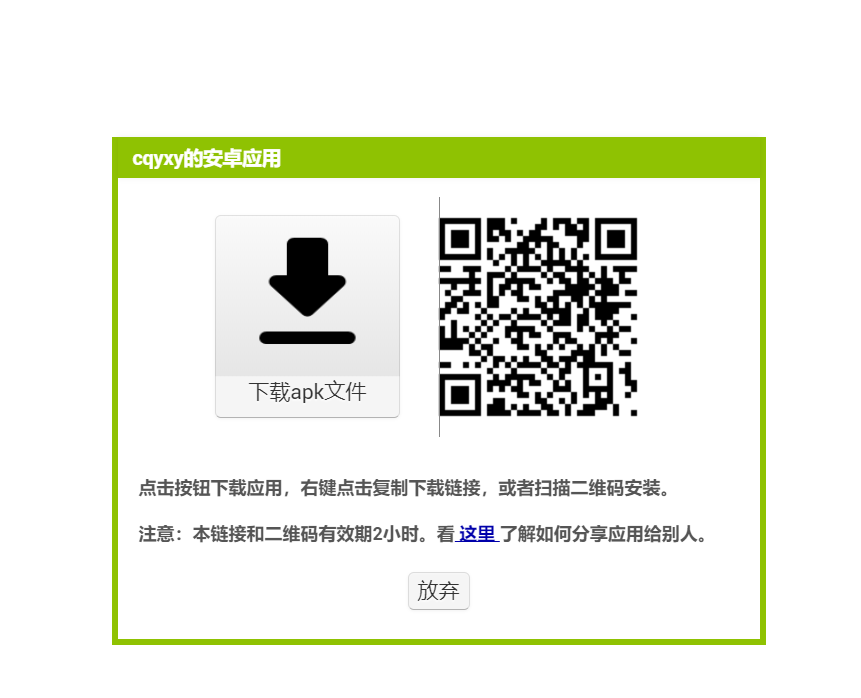Open the 这里 link about sharing apps

coord(477,534)
